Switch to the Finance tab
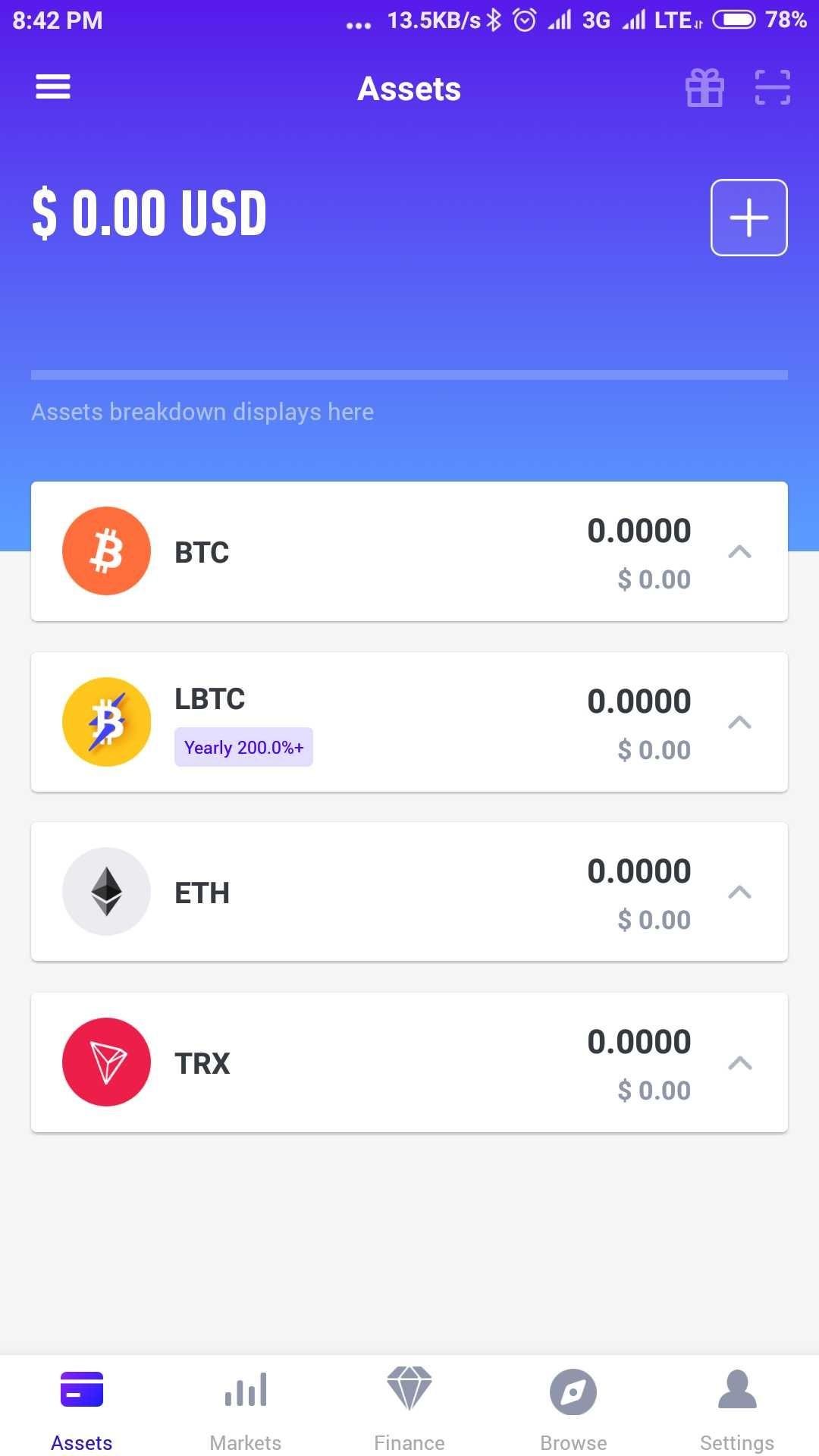The image size is (819, 1456). point(409,1407)
